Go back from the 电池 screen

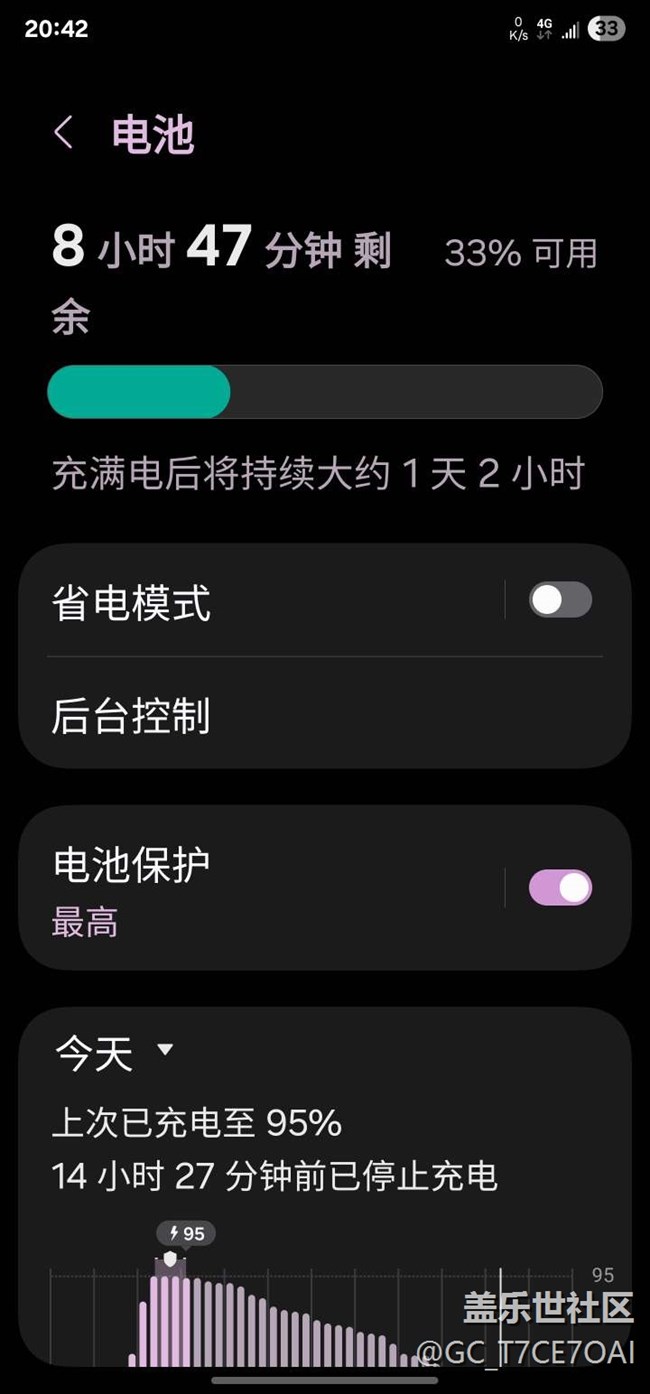pyautogui.click(x=64, y=133)
